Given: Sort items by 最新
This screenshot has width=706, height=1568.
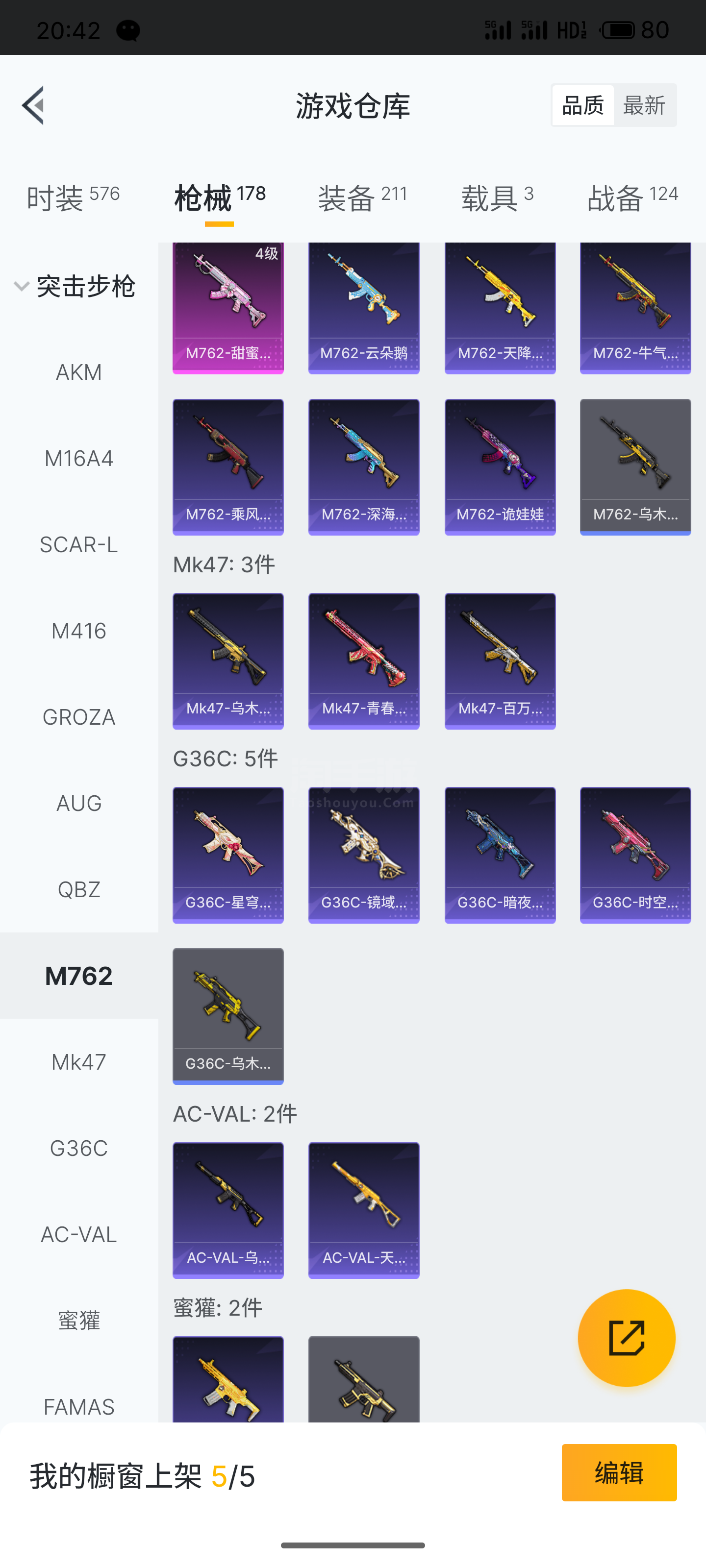Looking at the screenshot, I should (645, 105).
